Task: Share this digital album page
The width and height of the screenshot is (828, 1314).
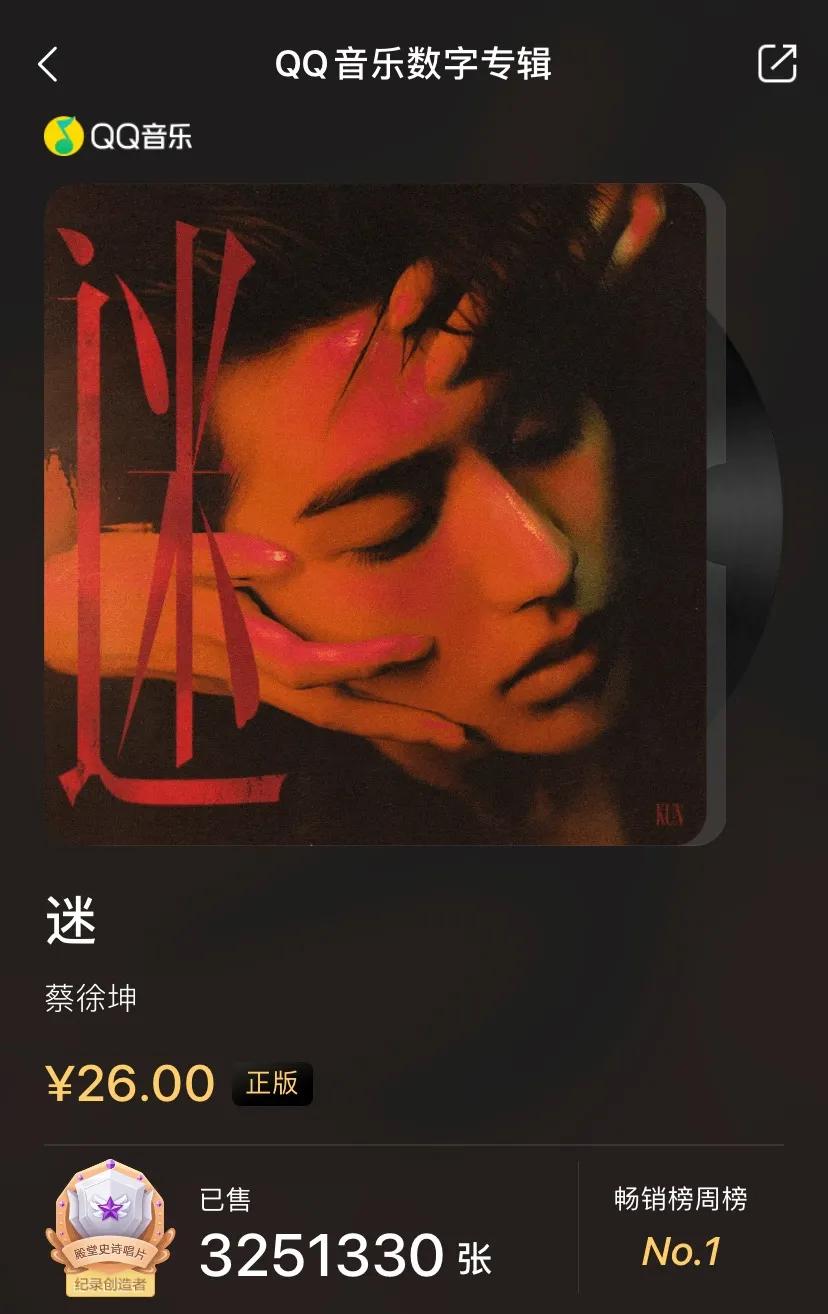Action: [x=777, y=64]
